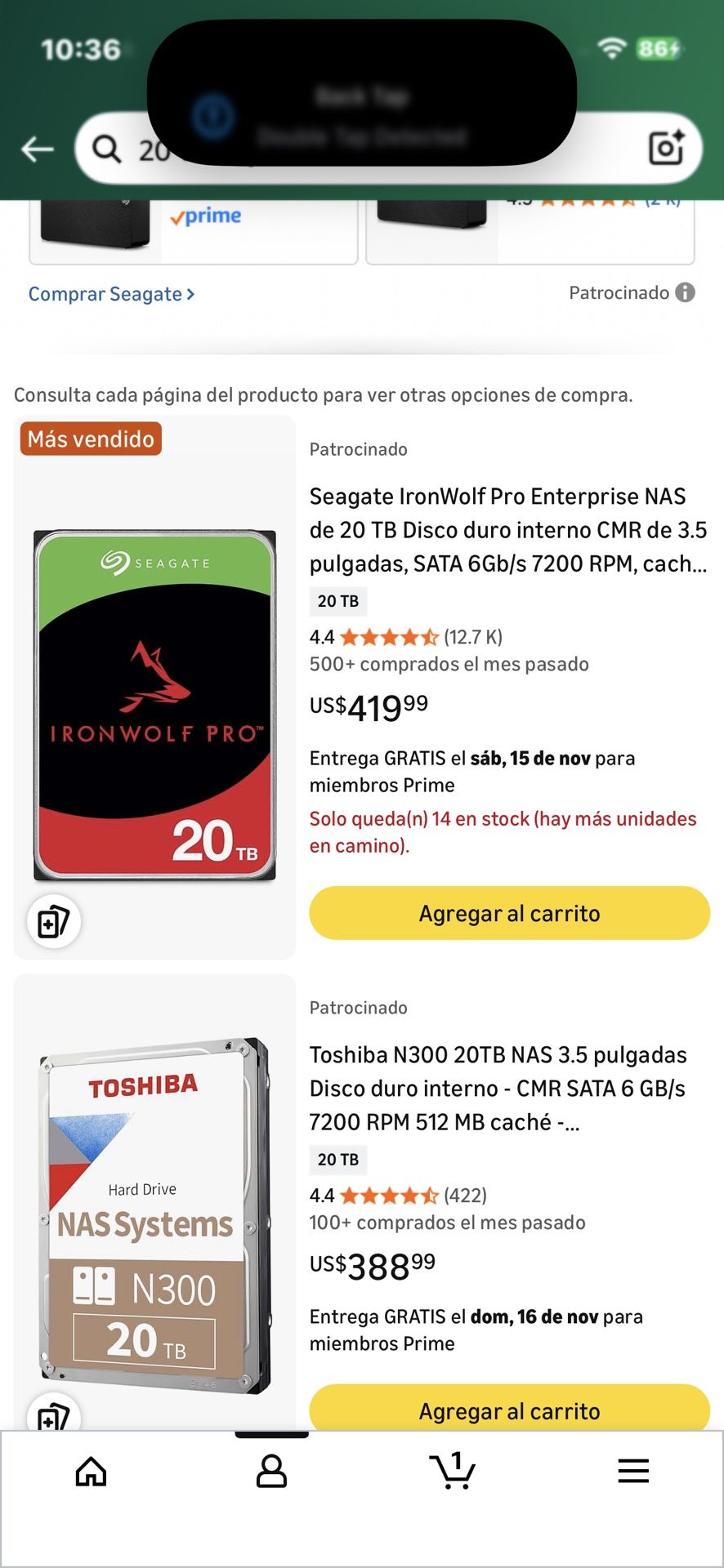Viewport: 724px width, 1568px height.
Task: Open image gallery icon on the Toshiba thumbnail
Action: [53, 1415]
